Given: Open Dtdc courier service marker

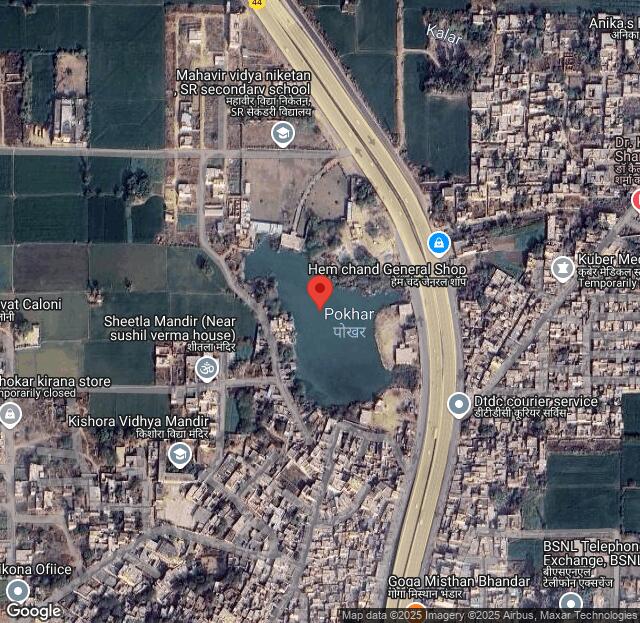Looking at the screenshot, I should click(458, 404).
